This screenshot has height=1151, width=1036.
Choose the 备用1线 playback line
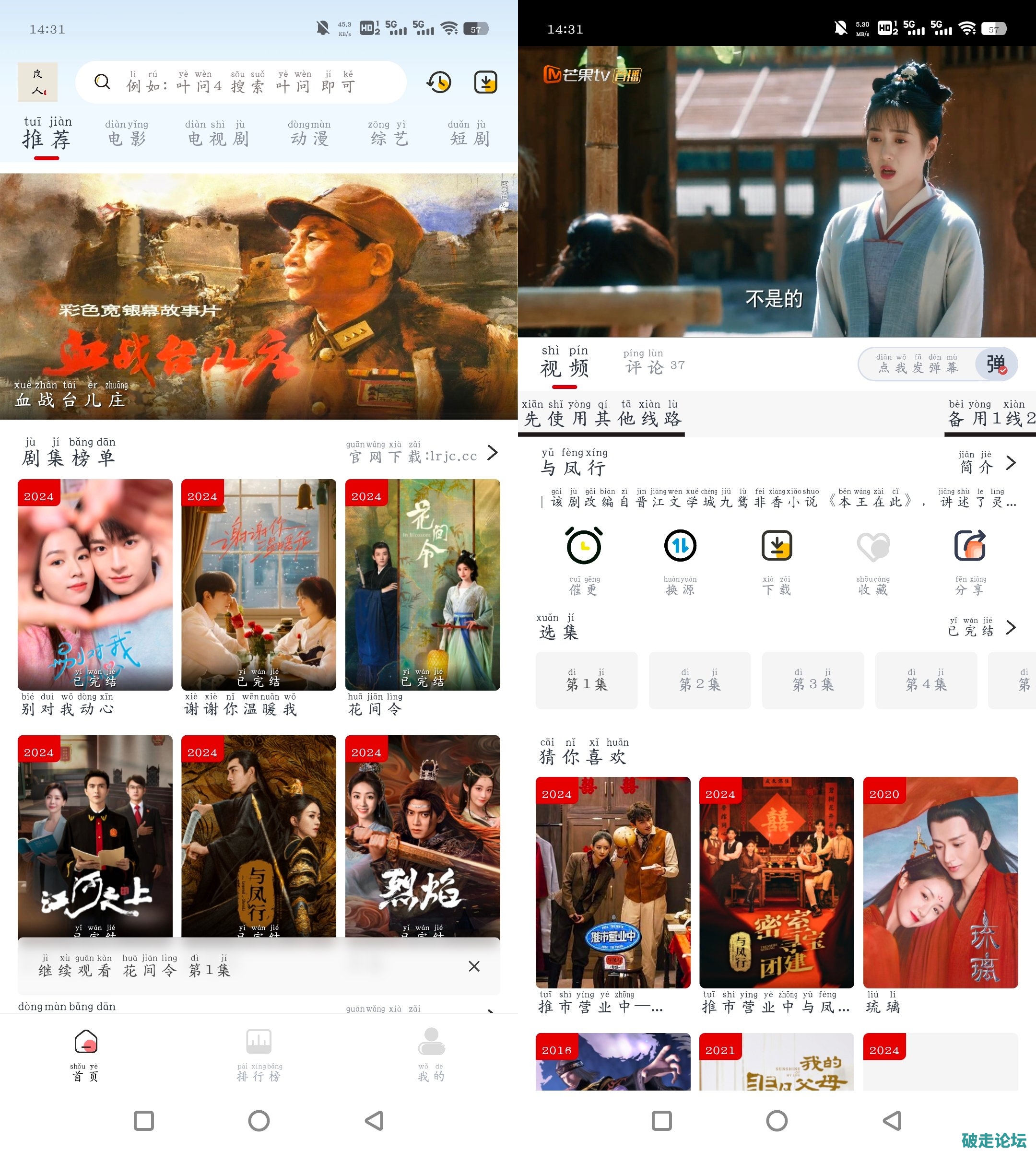point(990,415)
